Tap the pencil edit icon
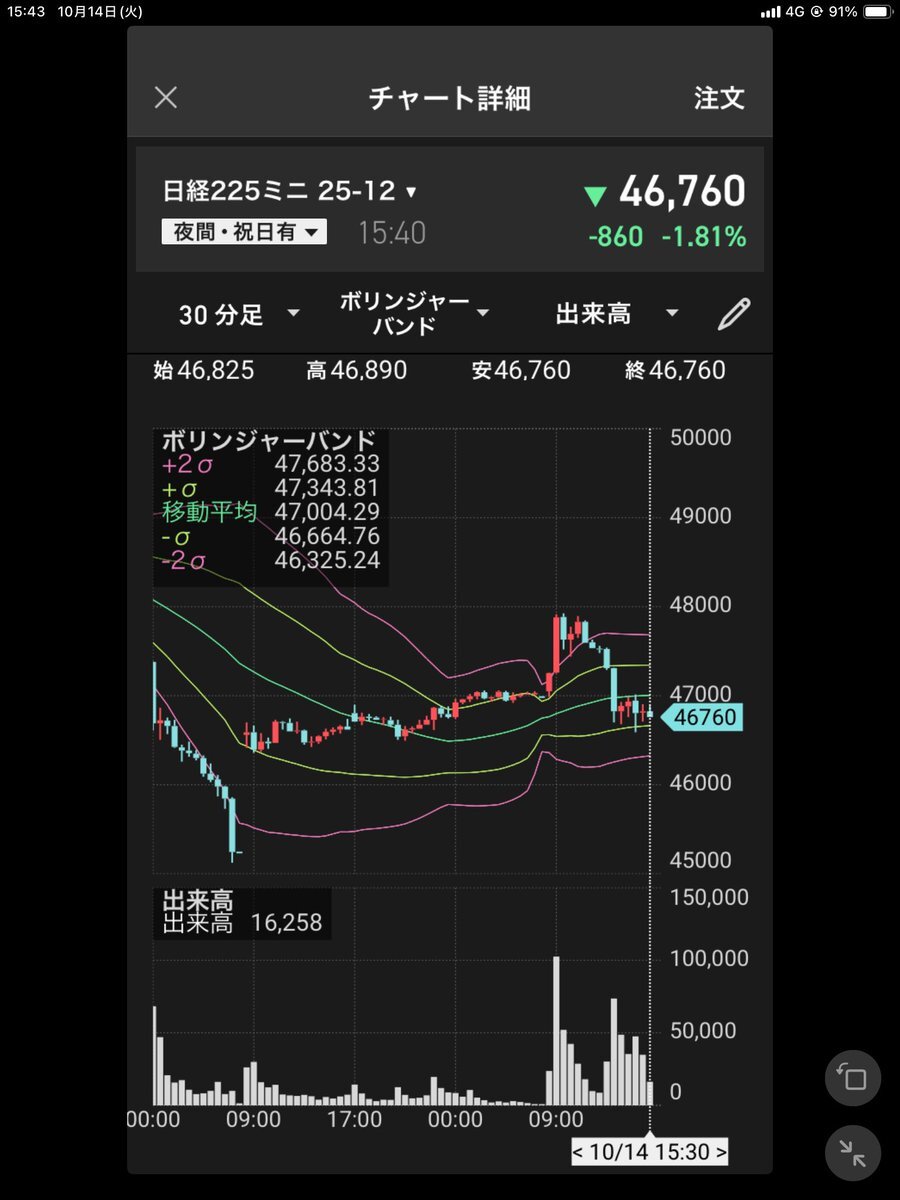The height and width of the screenshot is (1200, 900). tap(734, 315)
